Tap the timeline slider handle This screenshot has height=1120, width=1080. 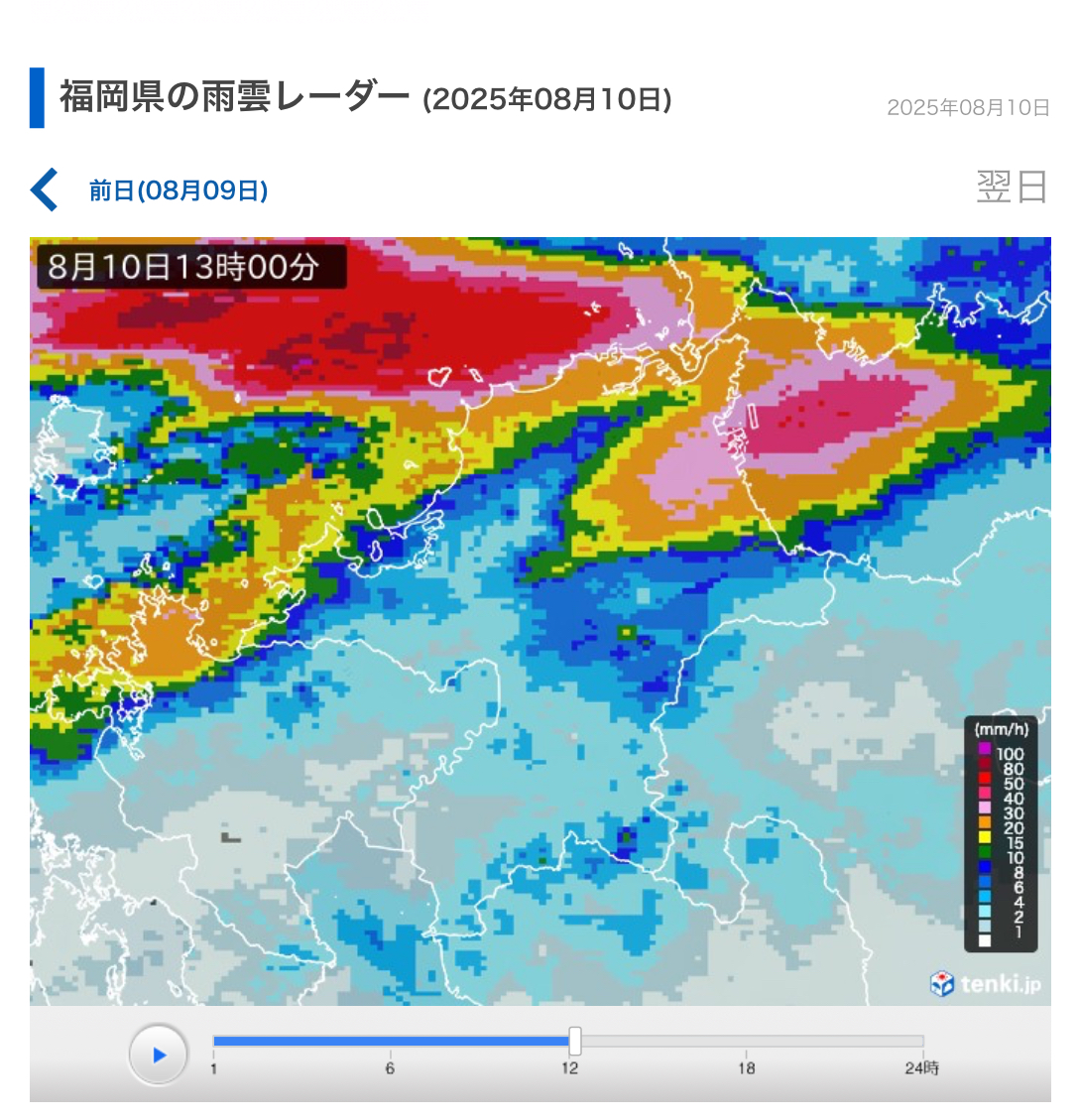point(575,1042)
